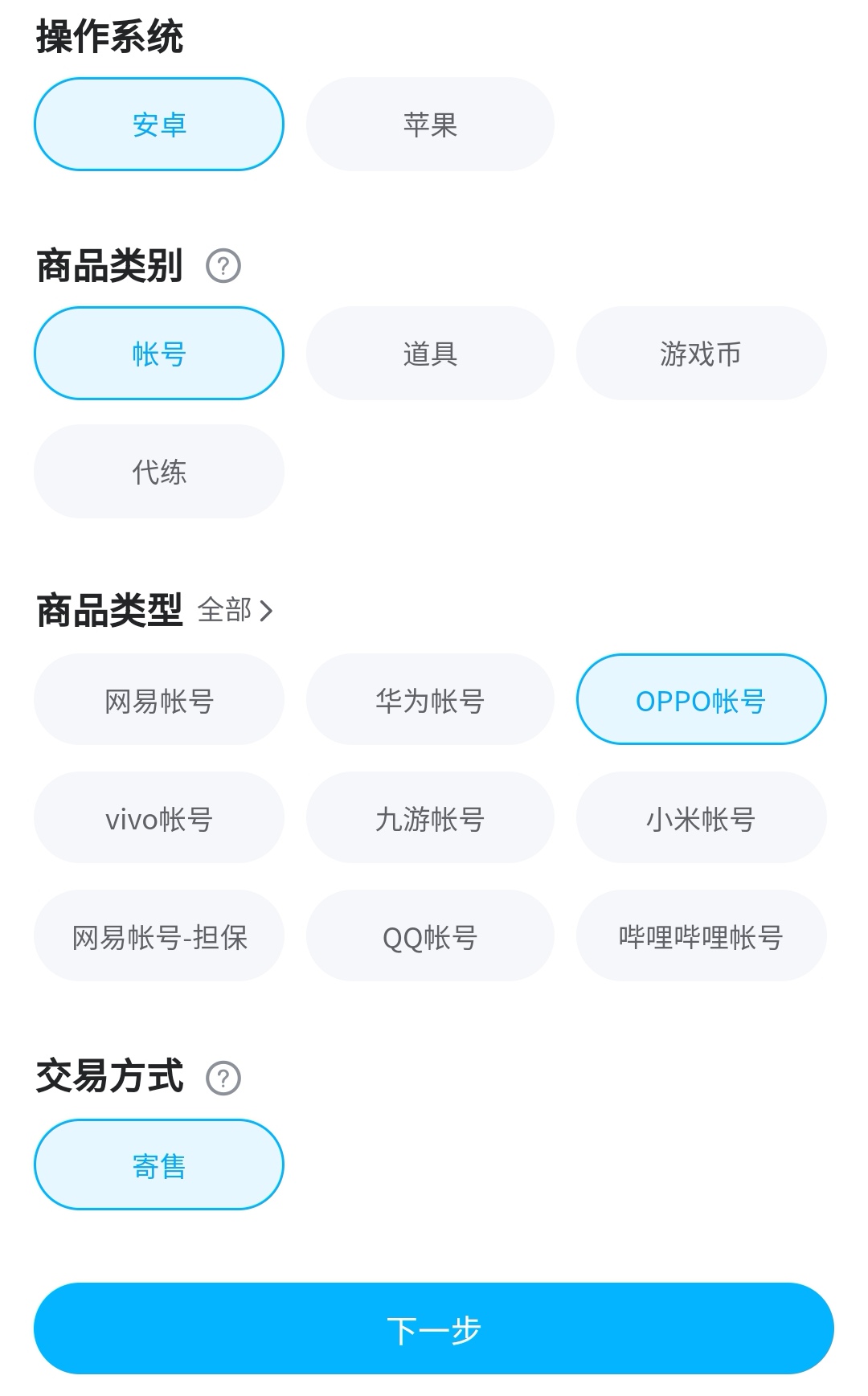
Task: Pick QQ帐号 account type
Action: [430, 937]
